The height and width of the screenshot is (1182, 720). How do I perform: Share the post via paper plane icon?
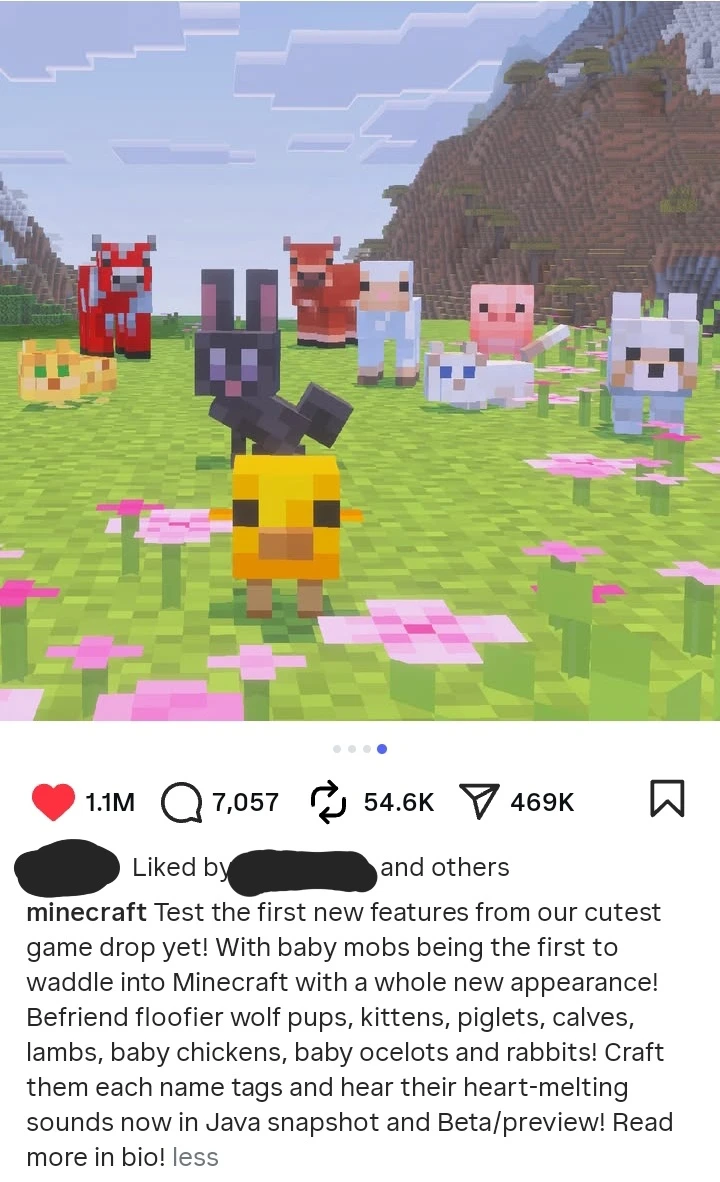point(477,802)
